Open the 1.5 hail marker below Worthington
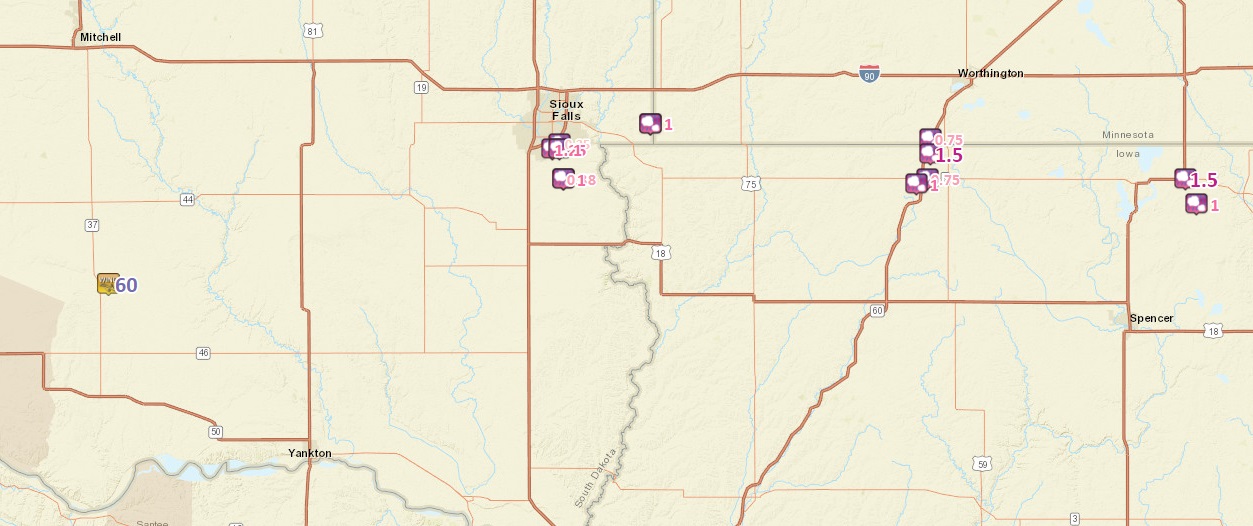 (x=929, y=154)
